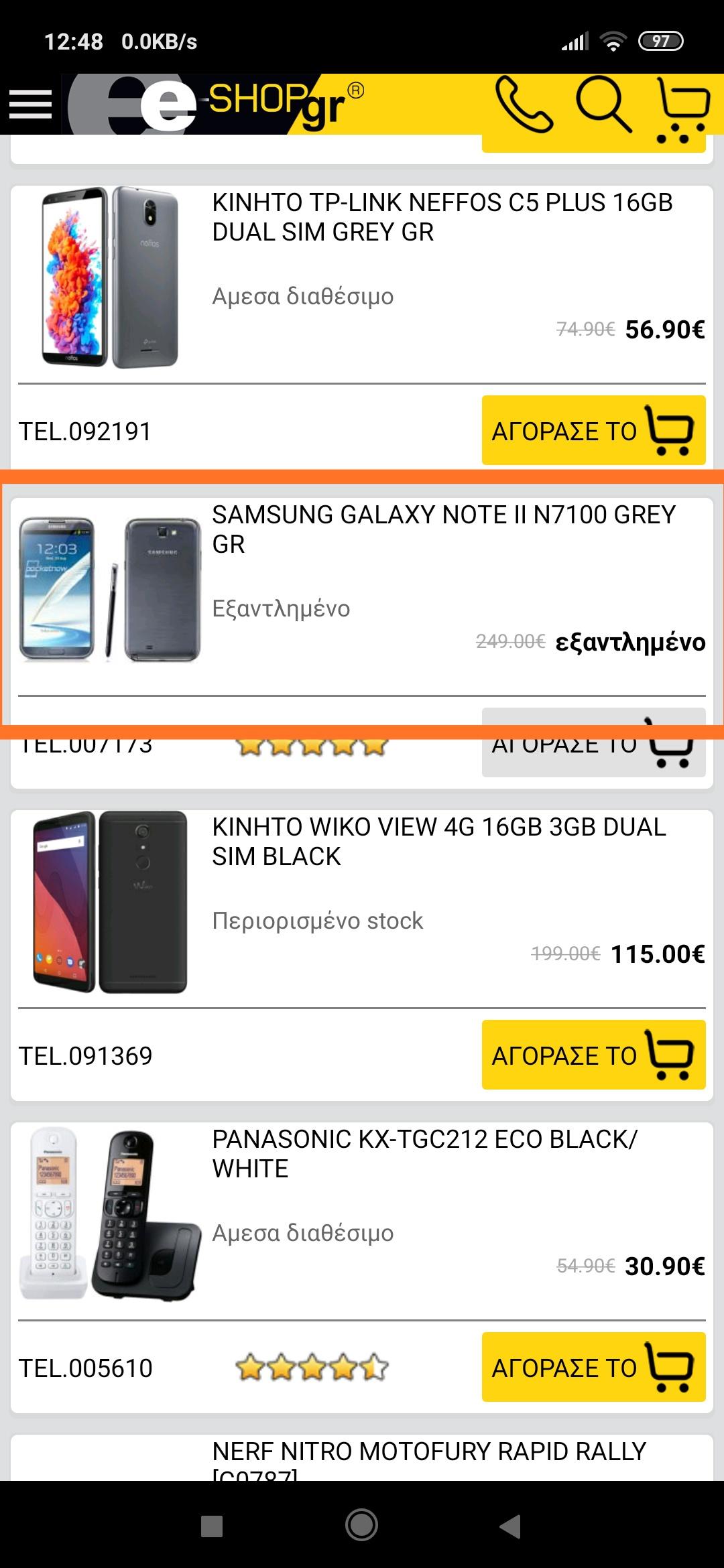724x1568 pixels.
Task: Open the search magnifier
Action: coord(603,105)
